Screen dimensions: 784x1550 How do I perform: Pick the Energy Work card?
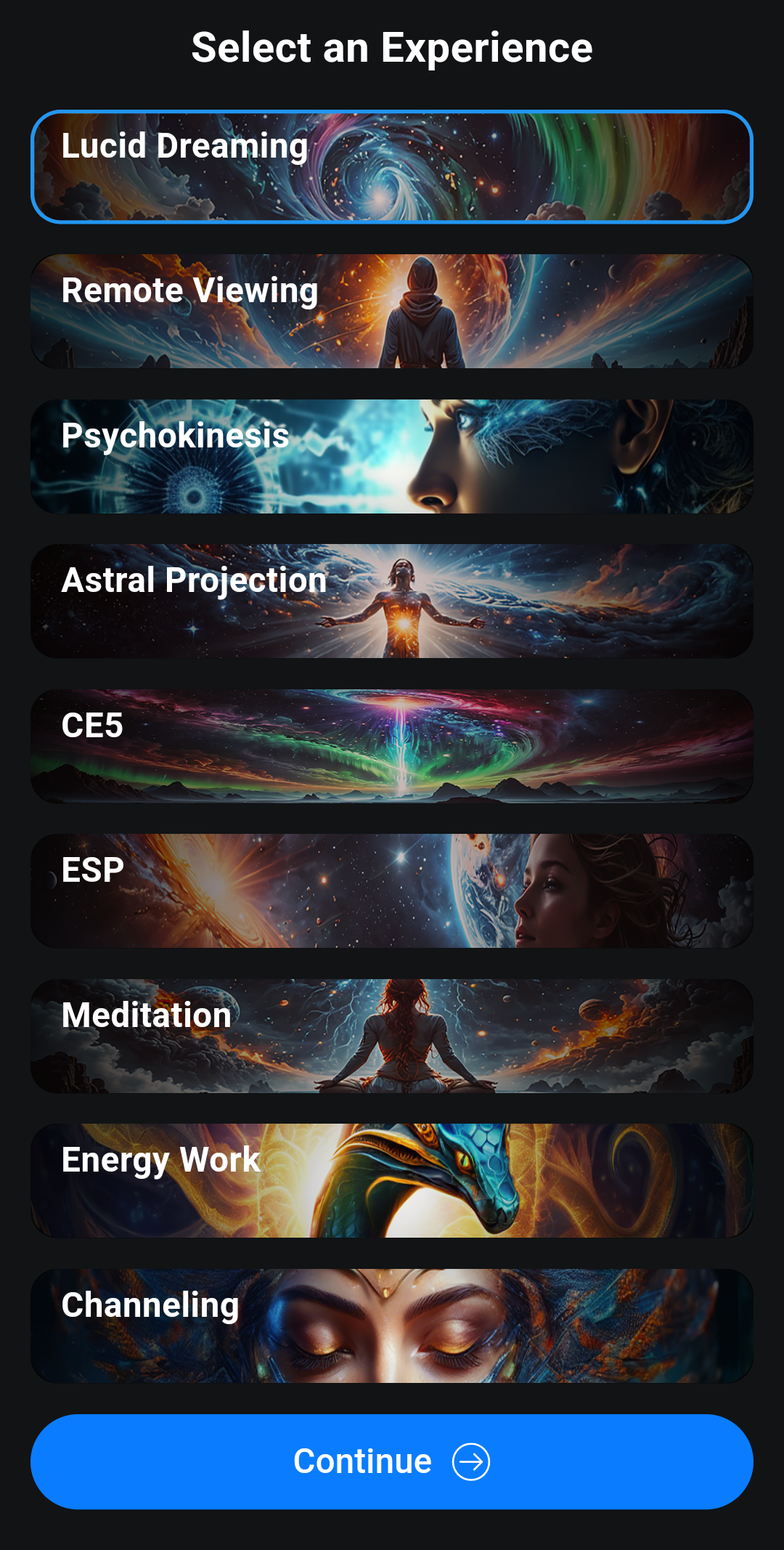(392, 1180)
